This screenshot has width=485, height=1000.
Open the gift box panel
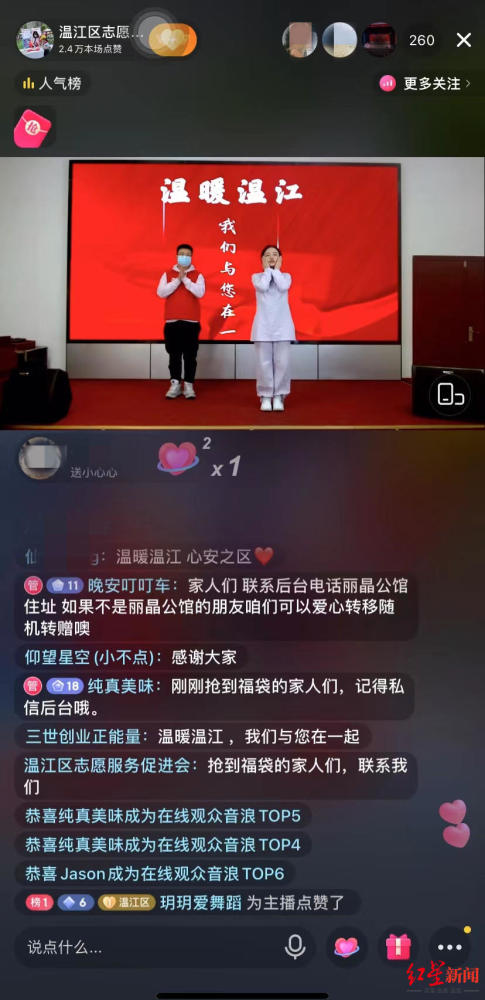pyautogui.click(x=398, y=947)
